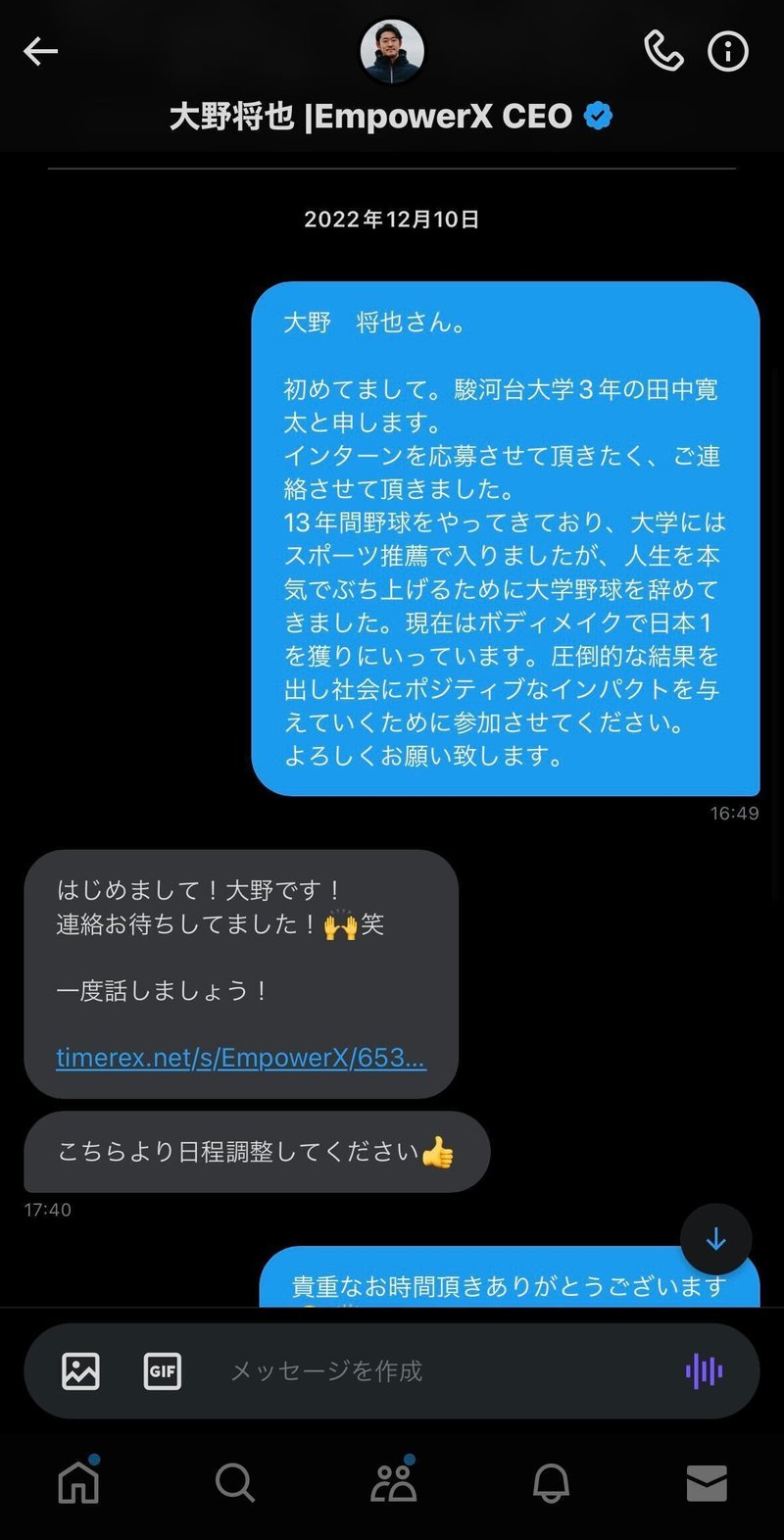Open the timerex.net scheduling link
The width and height of the screenshot is (784, 1540).
[x=240, y=1058]
